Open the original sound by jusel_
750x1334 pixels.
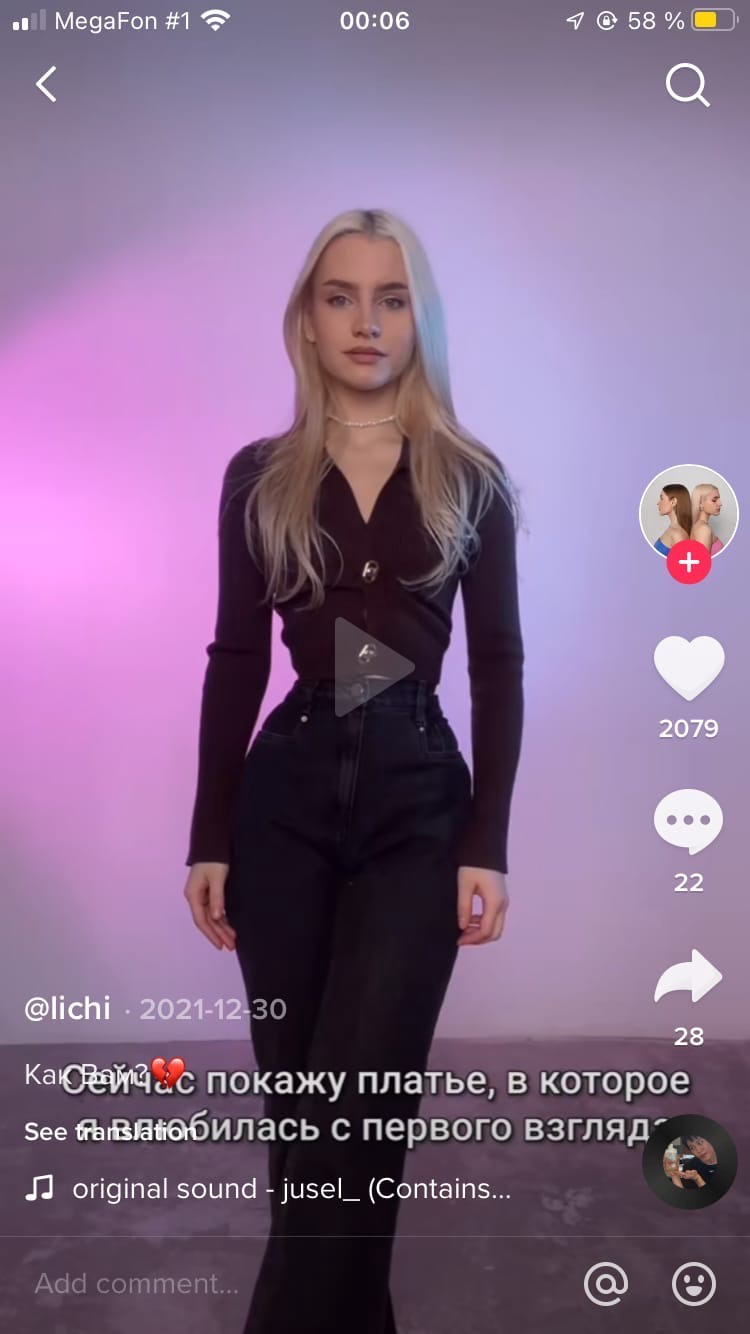tap(290, 1189)
